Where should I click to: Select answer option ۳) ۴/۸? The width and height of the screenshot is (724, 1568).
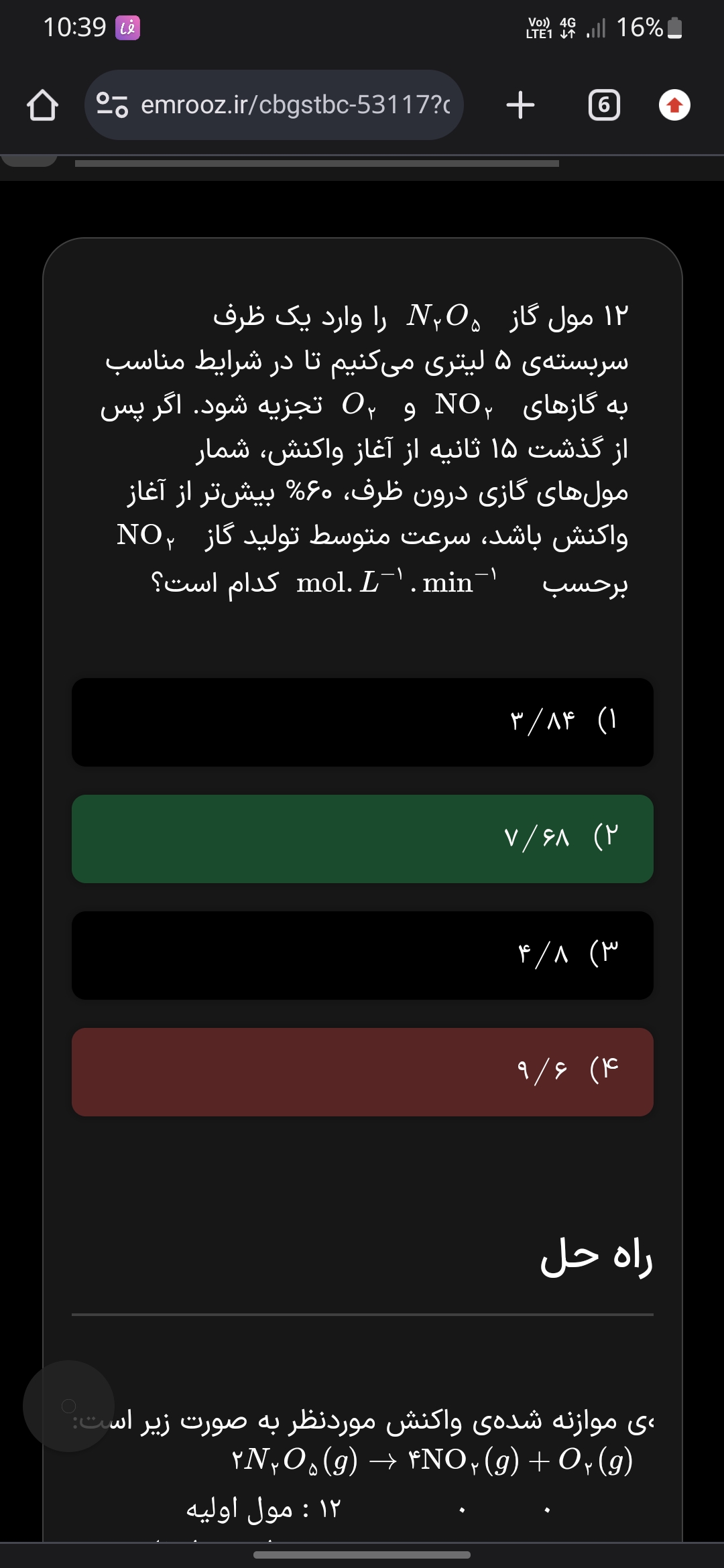[362, 955]
